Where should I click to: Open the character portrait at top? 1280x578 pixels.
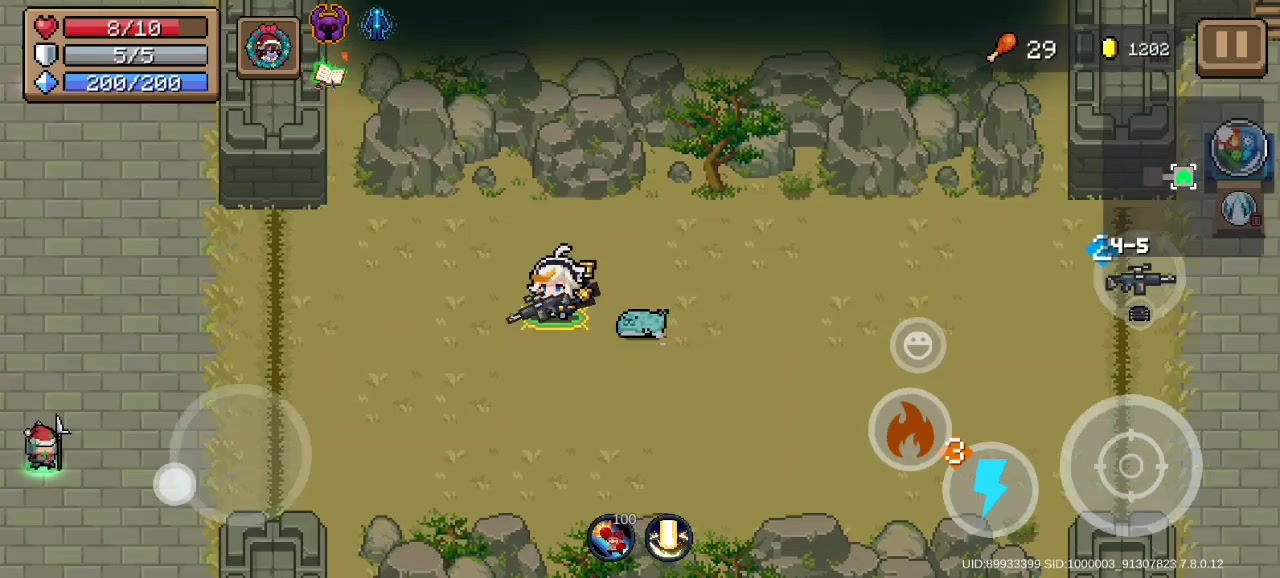pos(268,47)
